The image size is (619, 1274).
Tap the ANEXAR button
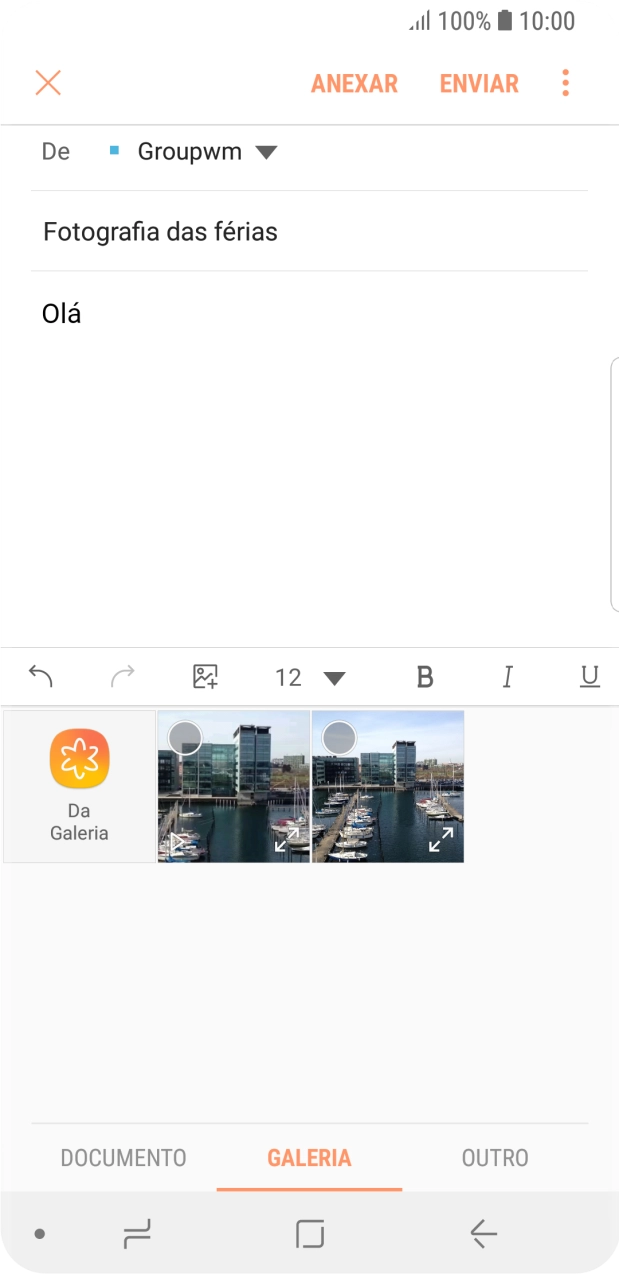354,84
